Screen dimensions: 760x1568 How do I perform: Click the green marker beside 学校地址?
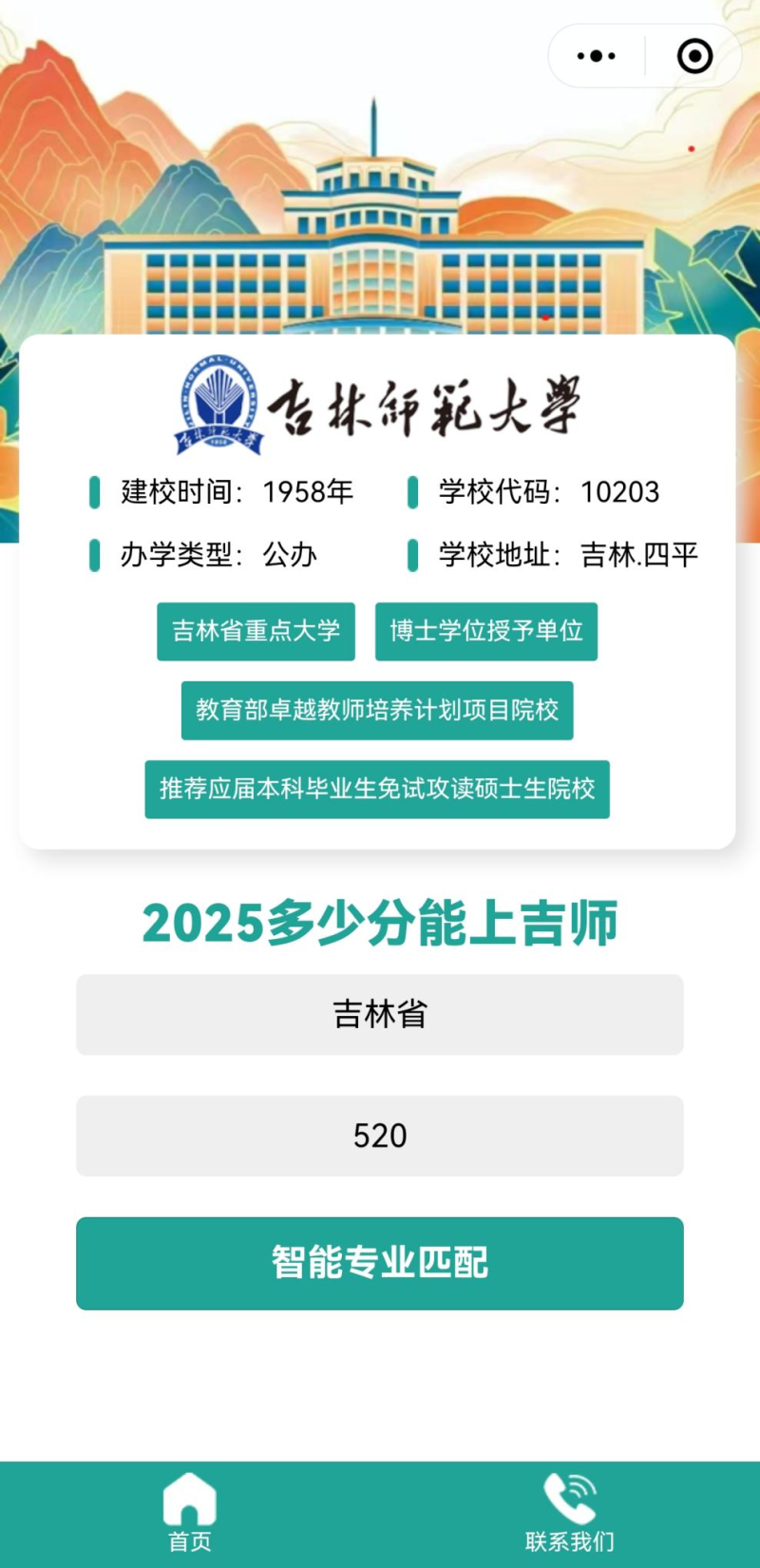pyautogui.click(x=412, y=555)
